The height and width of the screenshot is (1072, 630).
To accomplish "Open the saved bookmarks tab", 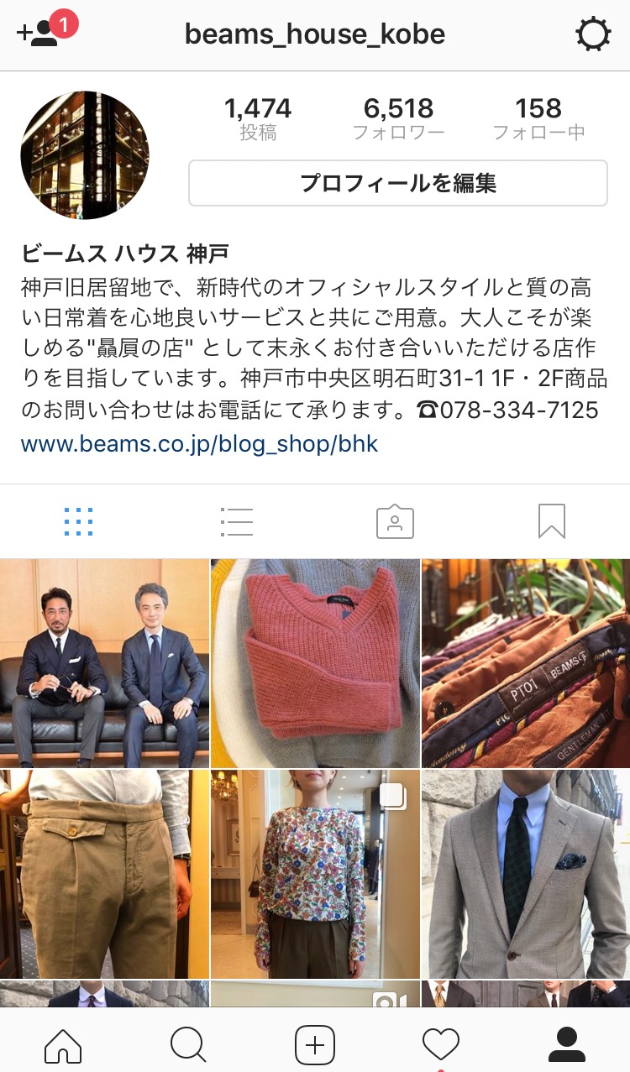I will point(551,521).
